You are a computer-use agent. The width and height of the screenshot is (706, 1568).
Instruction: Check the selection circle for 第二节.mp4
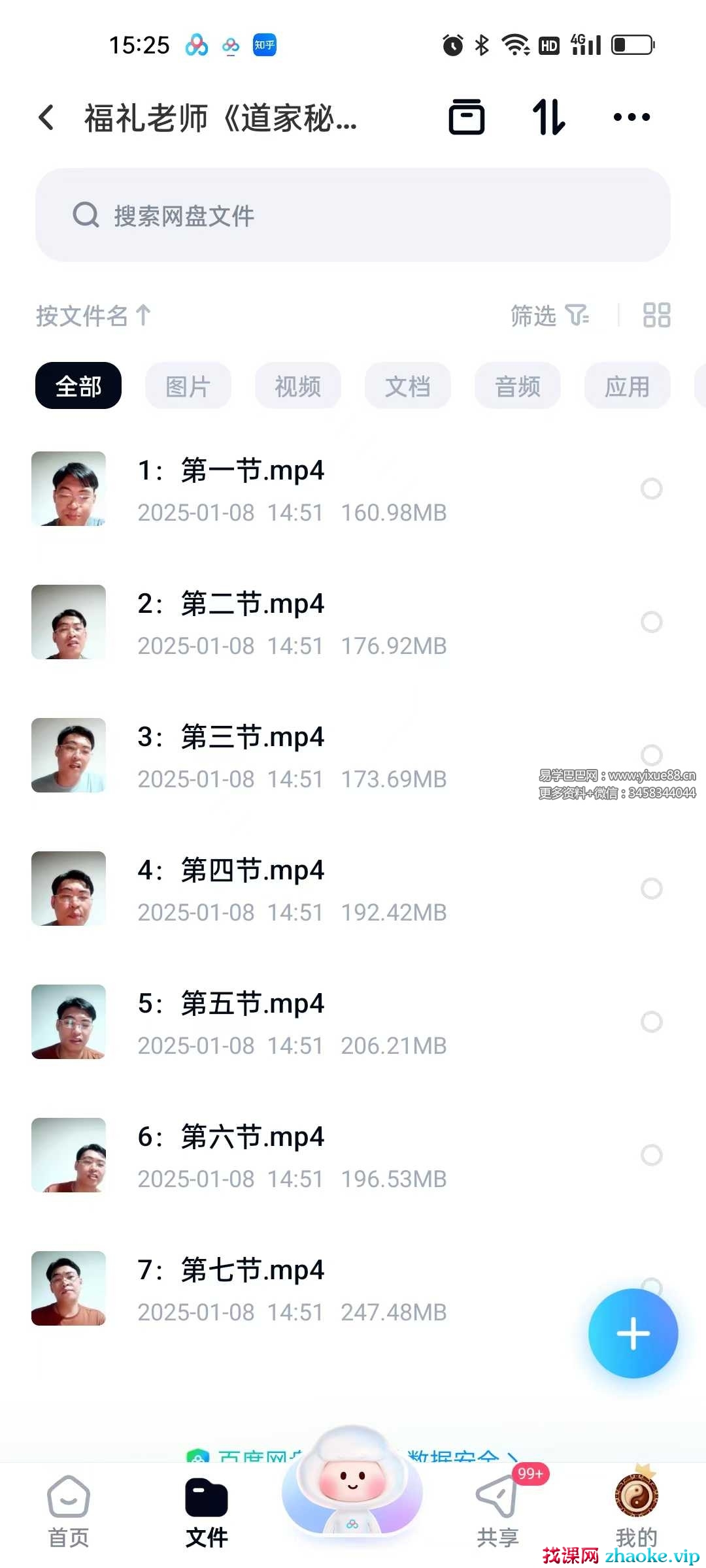[x=651, y=622]
